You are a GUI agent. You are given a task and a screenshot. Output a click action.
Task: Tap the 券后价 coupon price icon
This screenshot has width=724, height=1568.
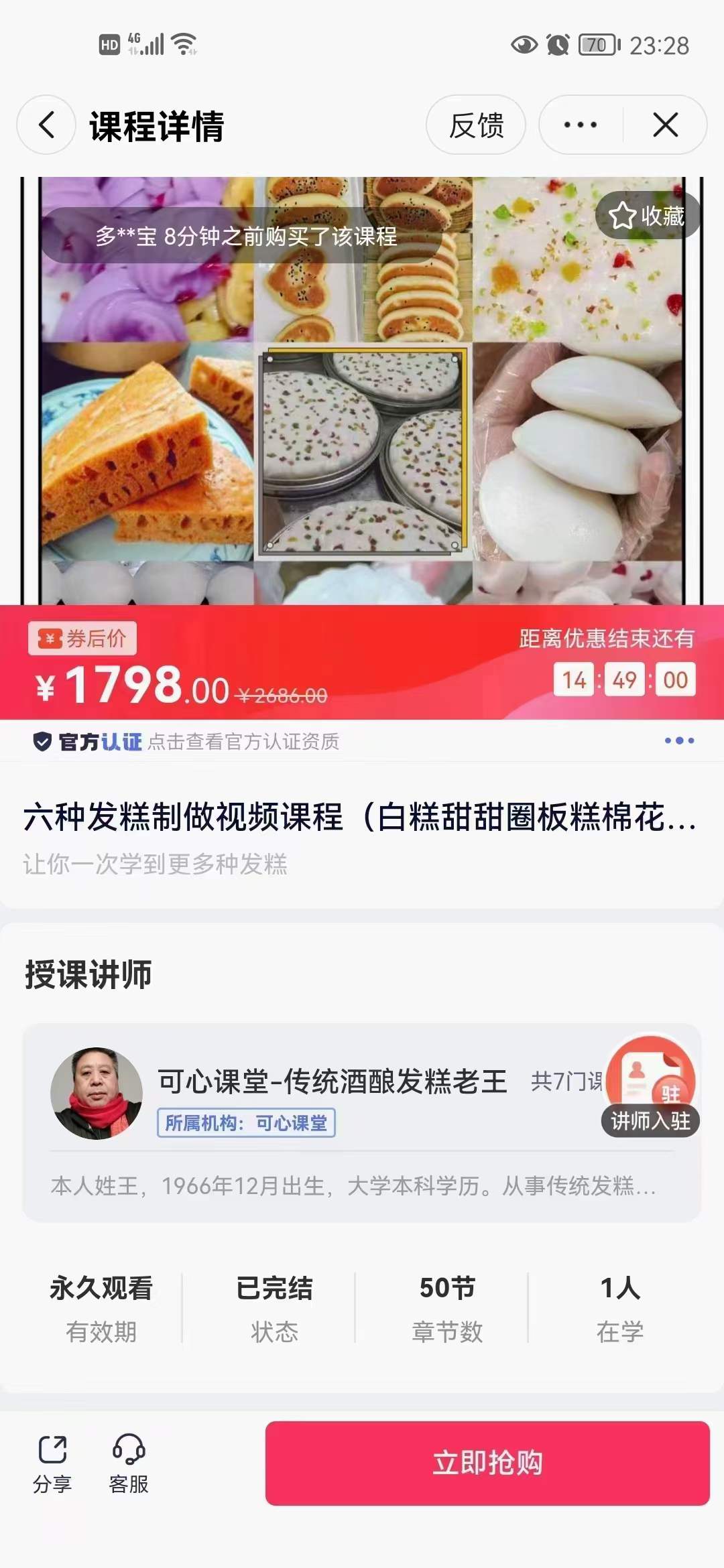(82, 640)
